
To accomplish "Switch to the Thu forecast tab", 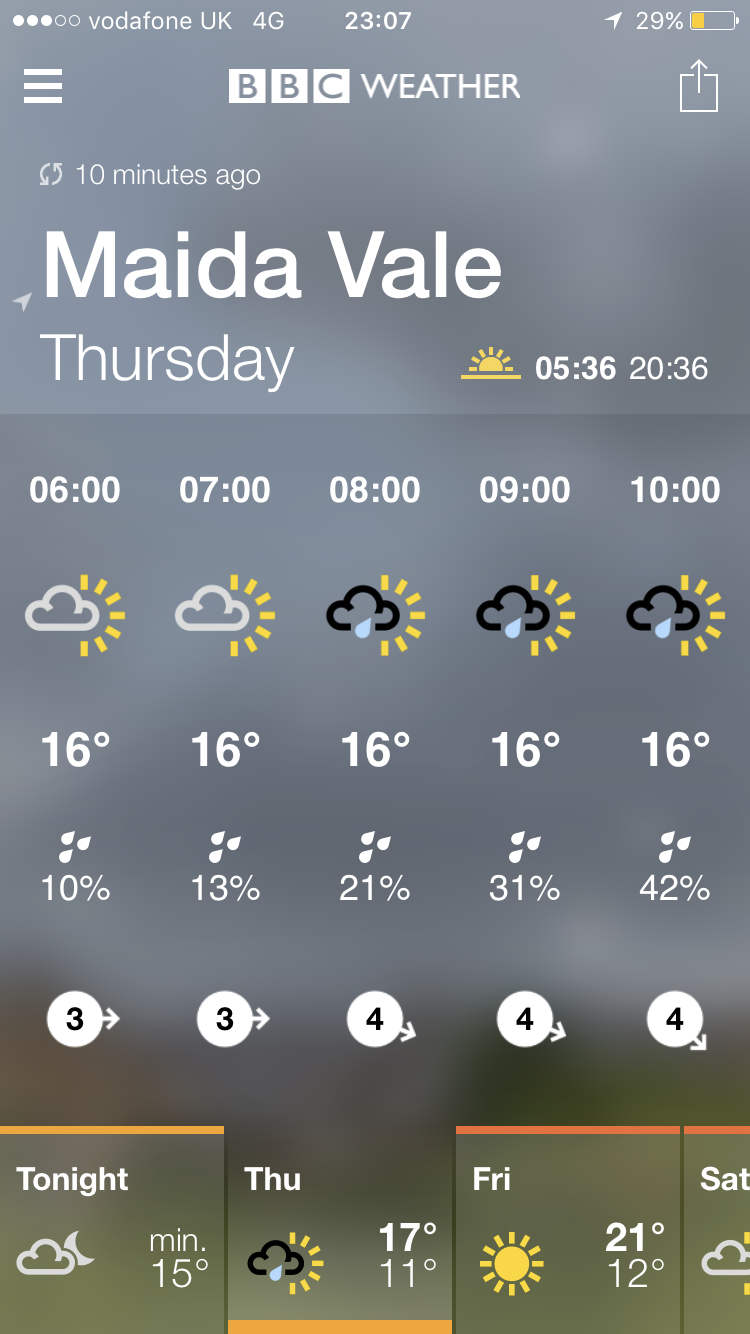I will tap(340, 1230).
